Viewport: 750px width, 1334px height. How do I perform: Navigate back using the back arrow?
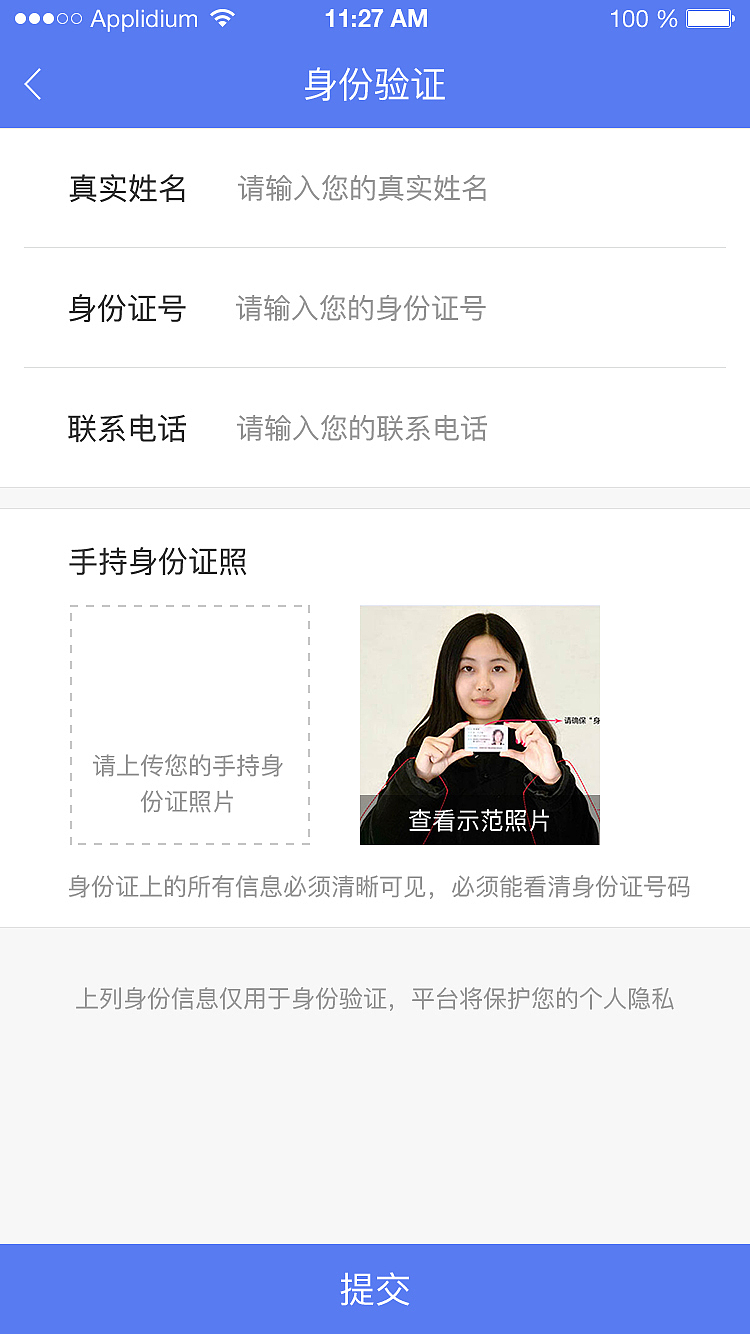(33, 85)
